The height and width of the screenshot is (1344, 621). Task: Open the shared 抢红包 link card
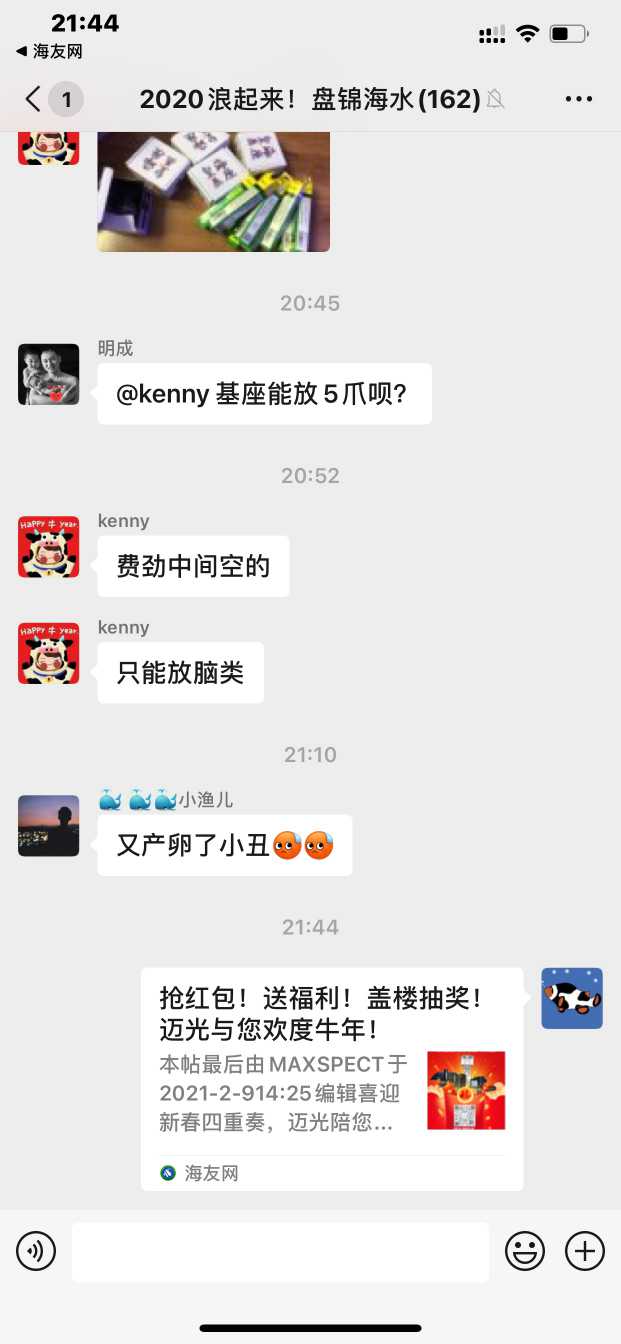coord(332,1078)
